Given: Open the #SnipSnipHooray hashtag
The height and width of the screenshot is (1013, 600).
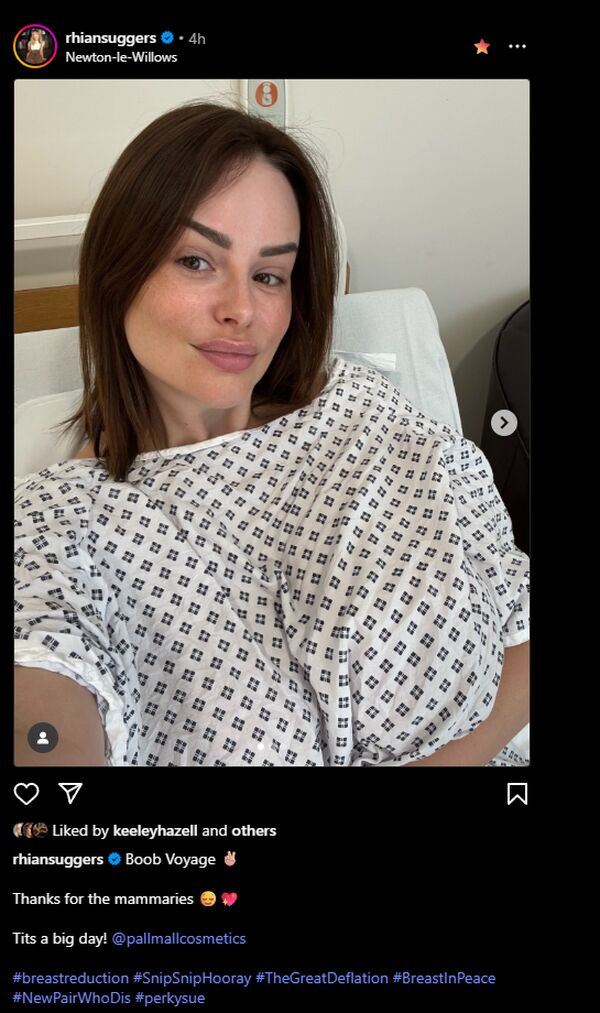Looking at the screenshot, I should (192, 978).
